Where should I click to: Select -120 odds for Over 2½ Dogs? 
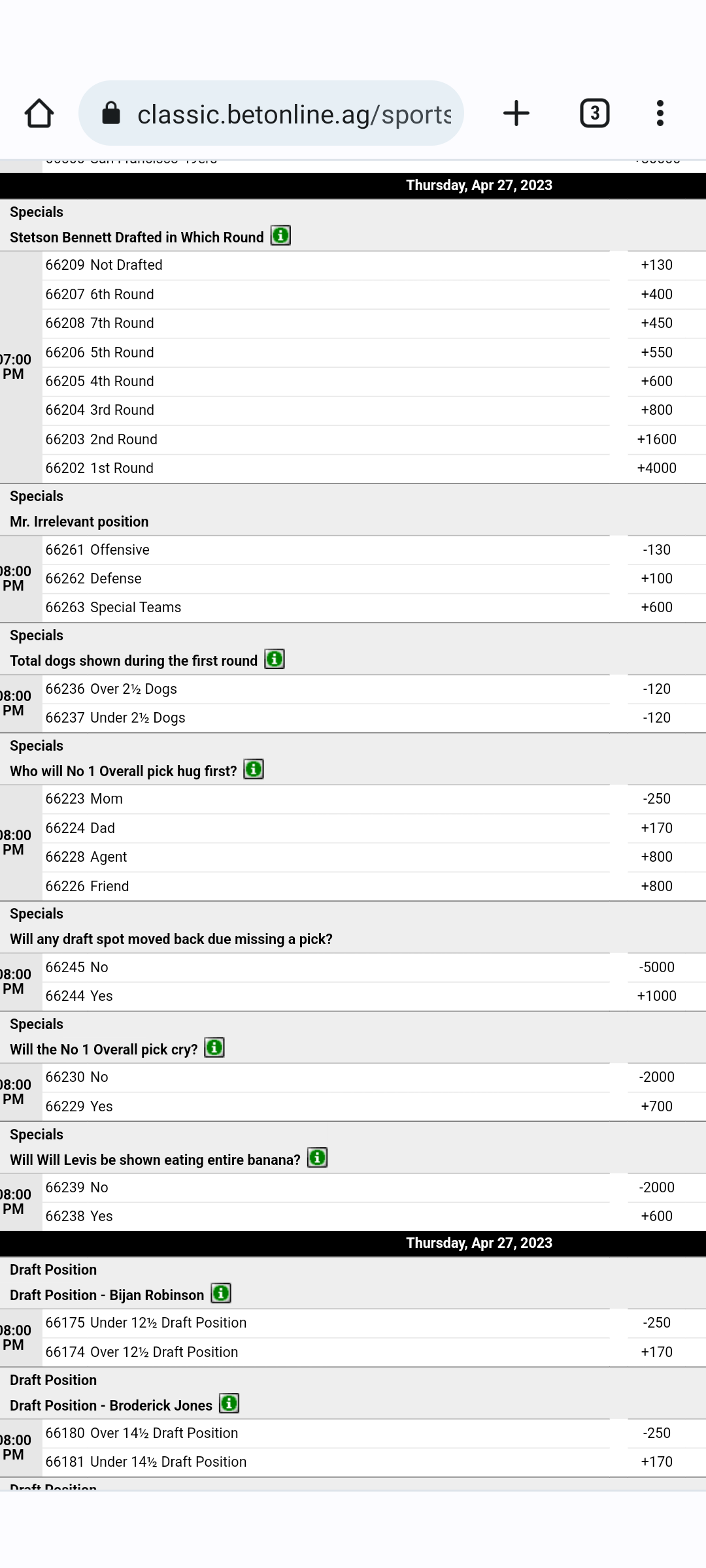point(656,689)
